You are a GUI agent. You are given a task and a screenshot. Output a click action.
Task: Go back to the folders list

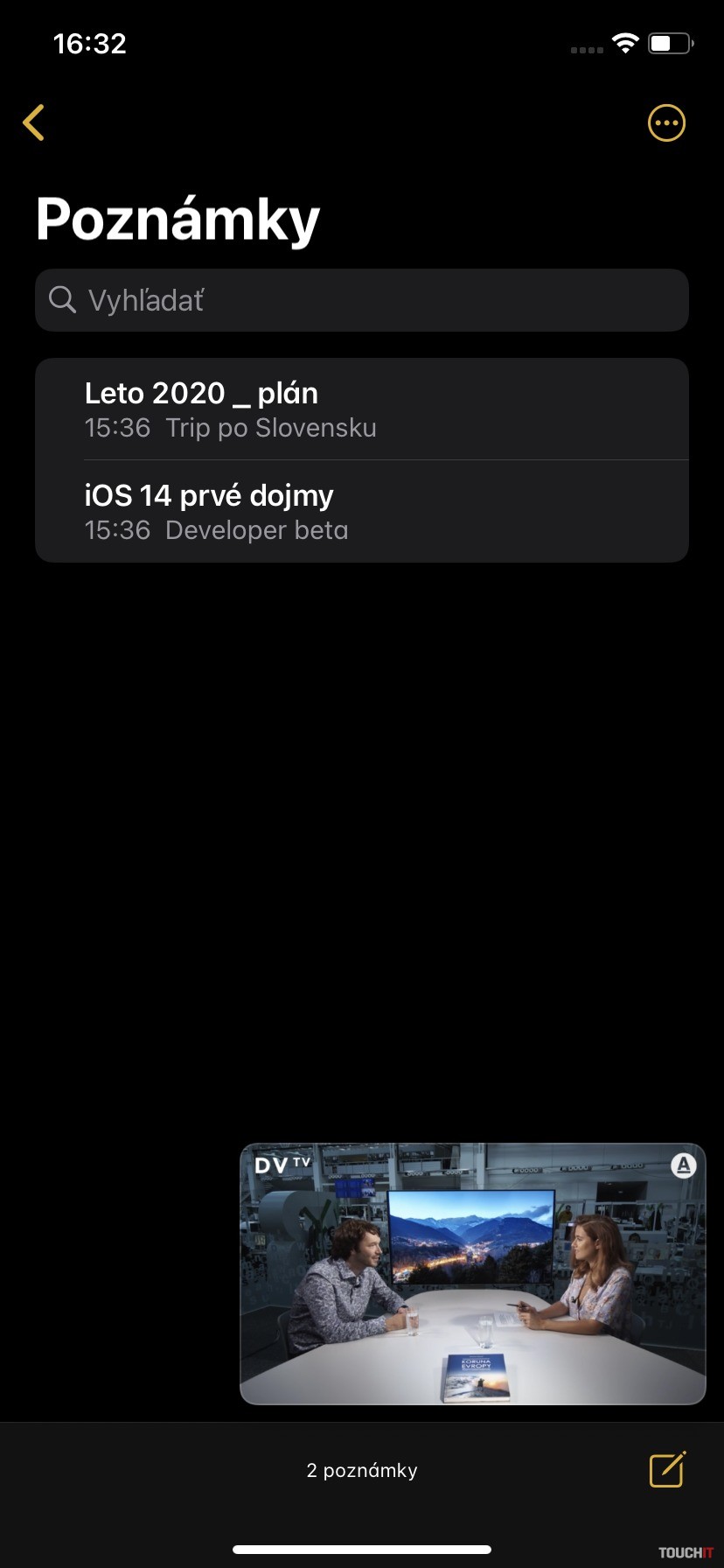[34, 122]
